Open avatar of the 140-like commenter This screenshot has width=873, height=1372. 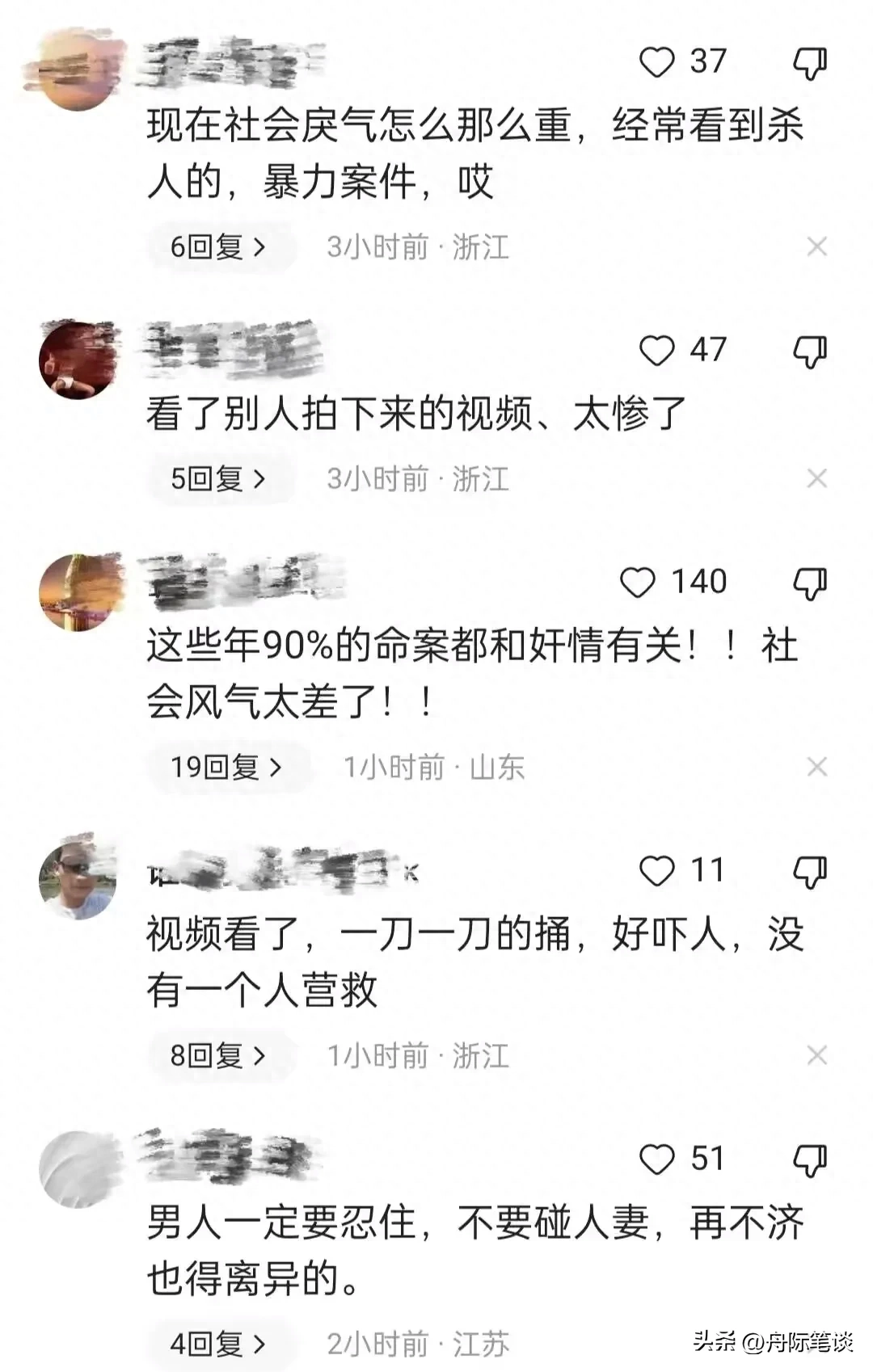click(x=78, y=592)
